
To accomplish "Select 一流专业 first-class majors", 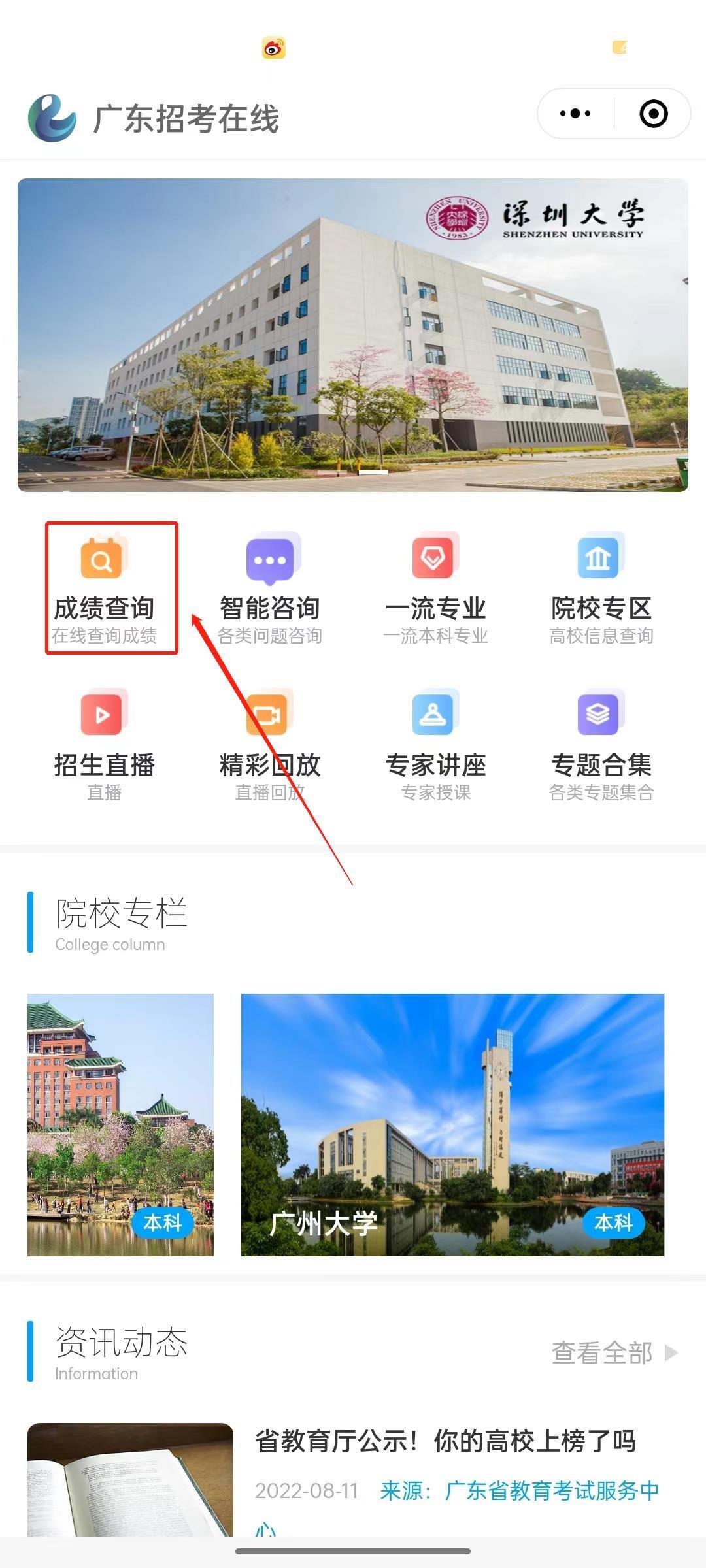I will tap(435, 587).
